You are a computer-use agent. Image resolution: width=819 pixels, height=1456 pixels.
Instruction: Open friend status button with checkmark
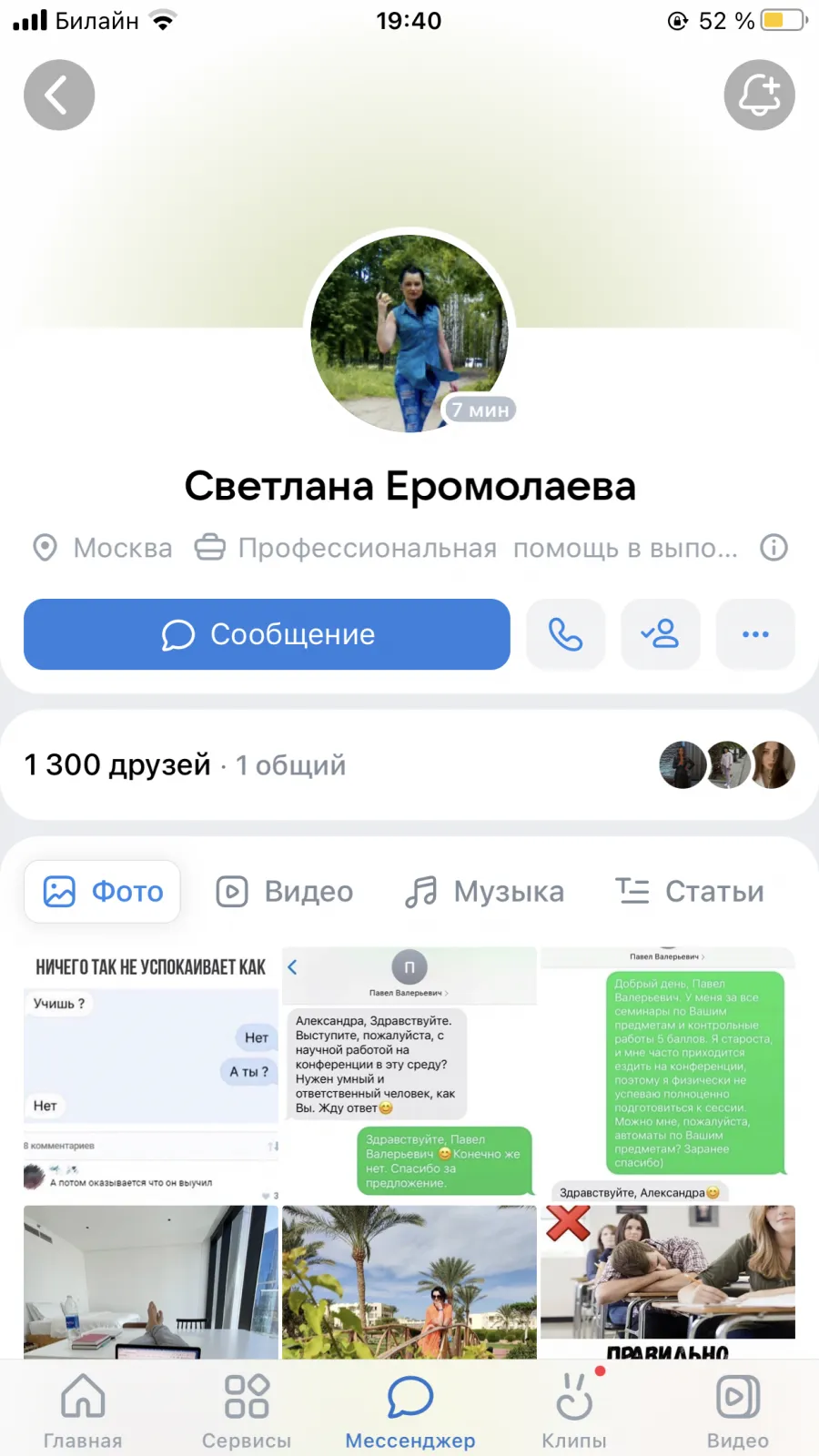[x=661, y=634]
